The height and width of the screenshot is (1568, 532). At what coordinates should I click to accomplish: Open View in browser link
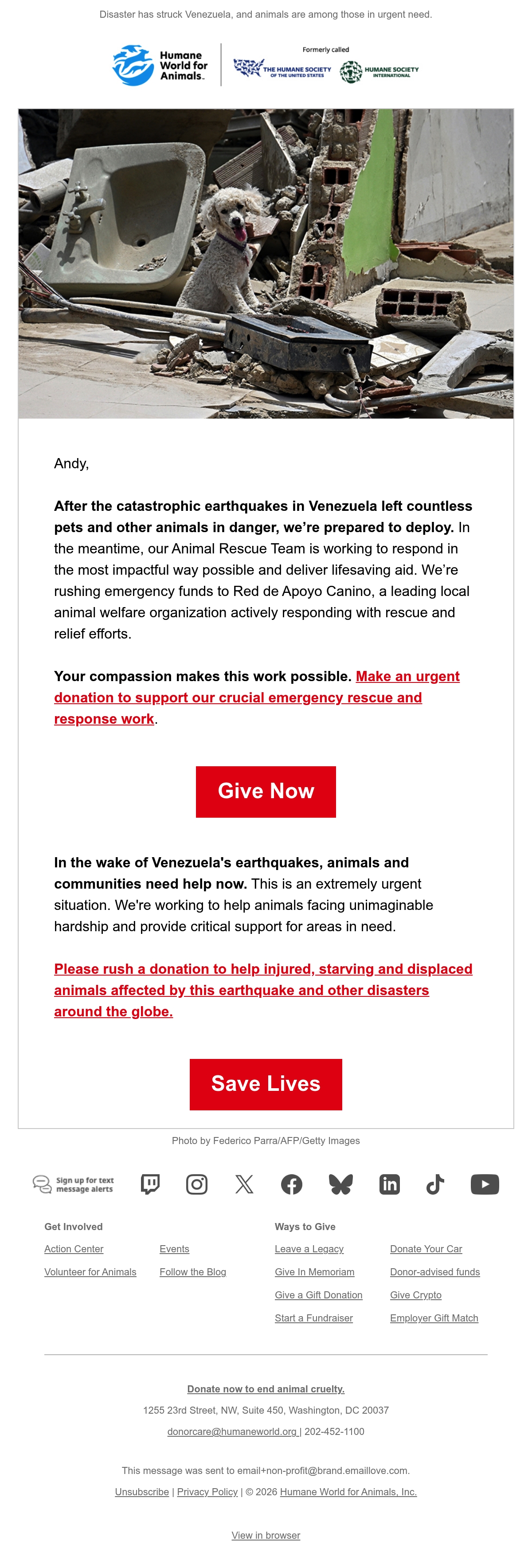266,1536
